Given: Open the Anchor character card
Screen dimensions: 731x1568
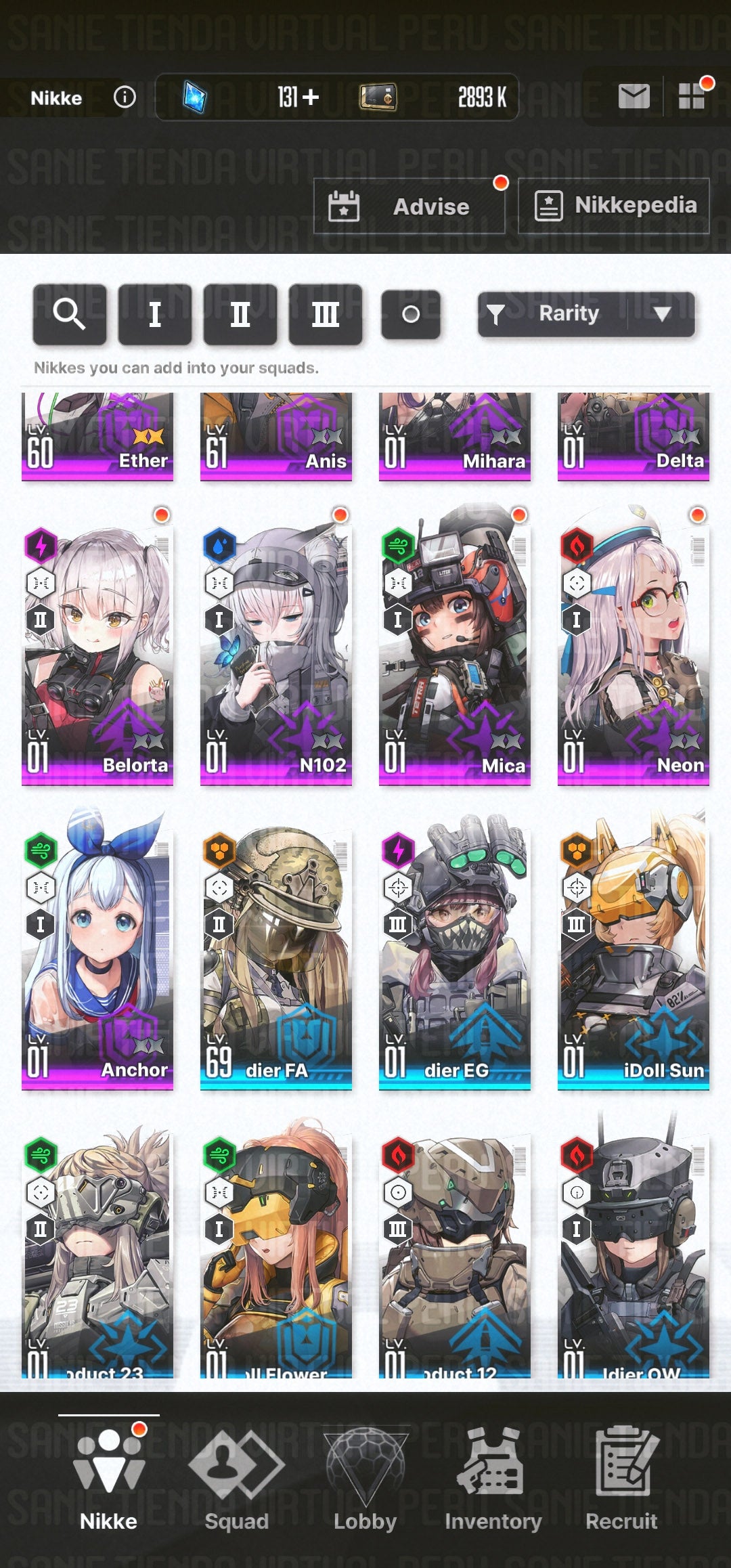Looking at the screenshot, I should coord(97,955).
